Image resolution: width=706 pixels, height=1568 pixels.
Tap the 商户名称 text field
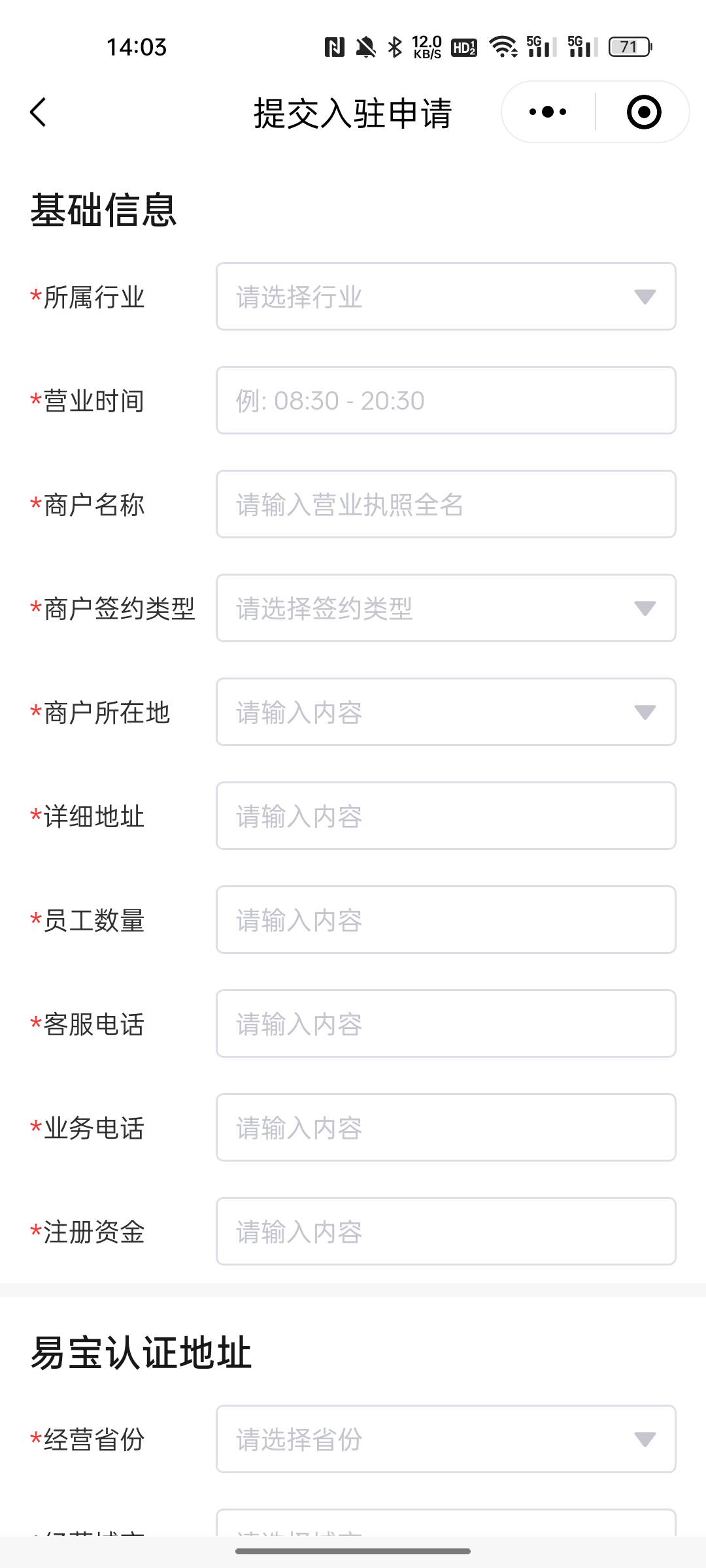(446, 504)
